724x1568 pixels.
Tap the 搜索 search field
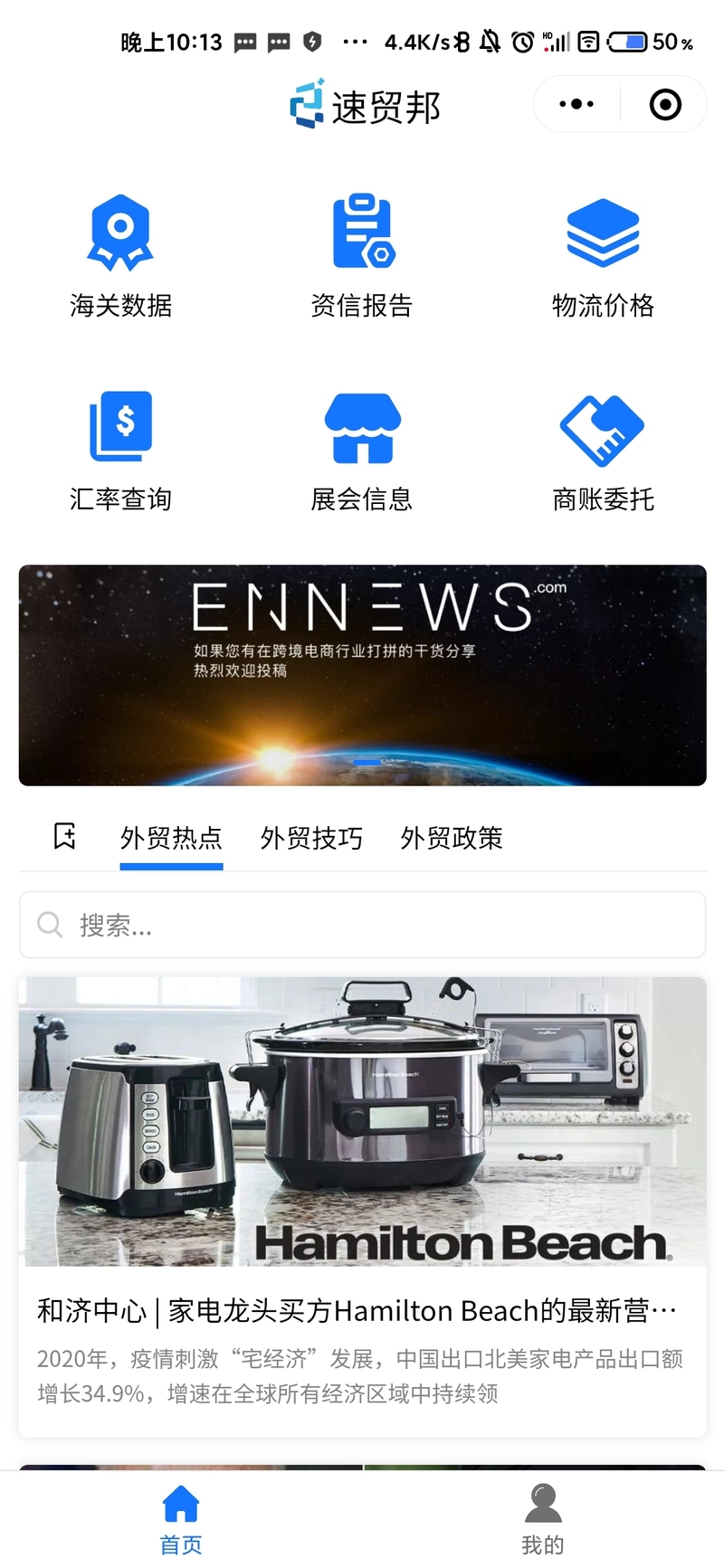(x=362, y=925)
